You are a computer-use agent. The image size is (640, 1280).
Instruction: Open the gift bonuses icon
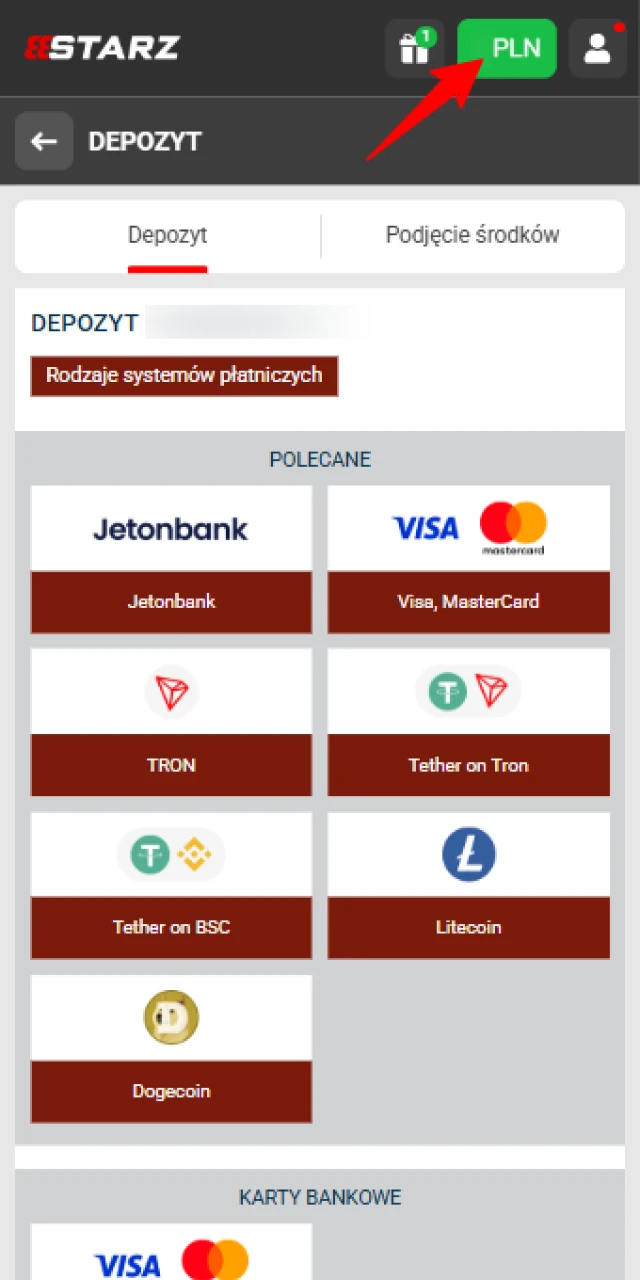pyautogui.click(x=414, y=48)
